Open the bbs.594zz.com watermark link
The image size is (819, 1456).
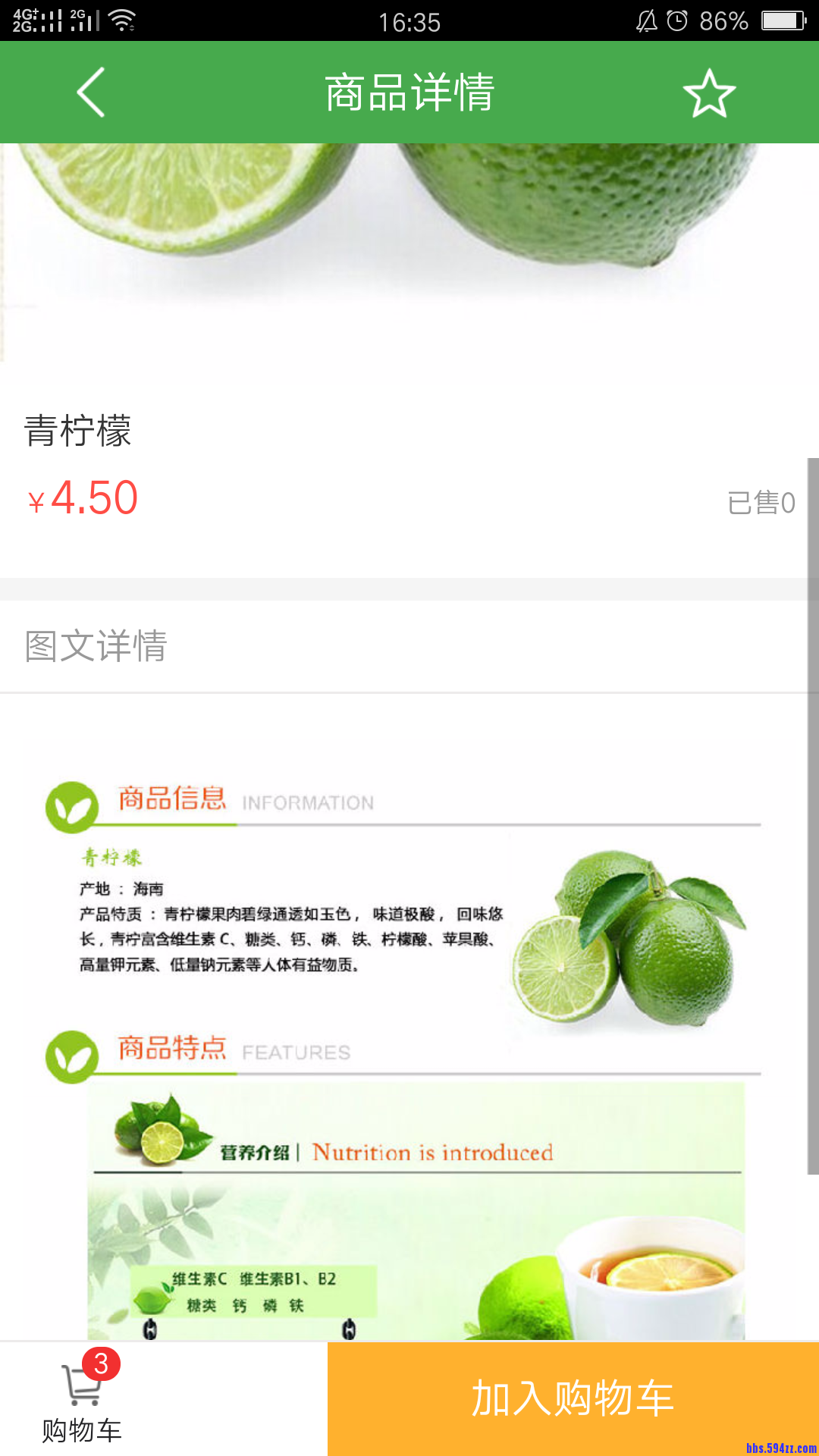[781, 1447]
